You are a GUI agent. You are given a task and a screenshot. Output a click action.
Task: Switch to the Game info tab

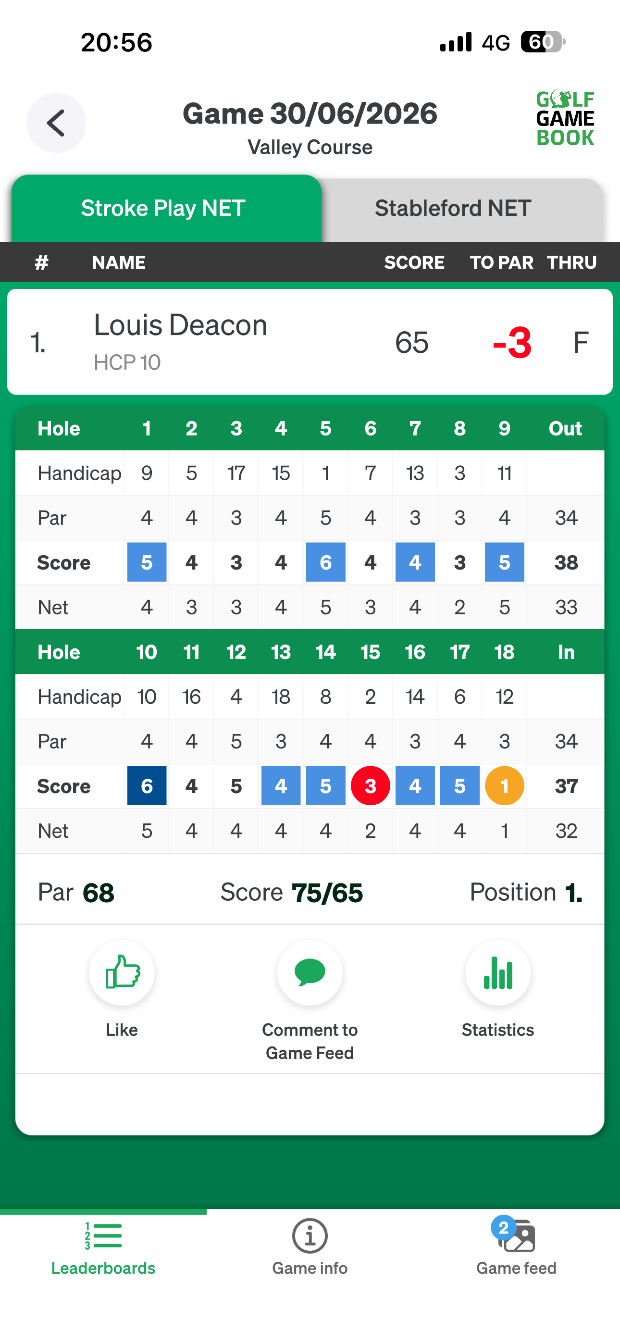[x=310, y=1249]
